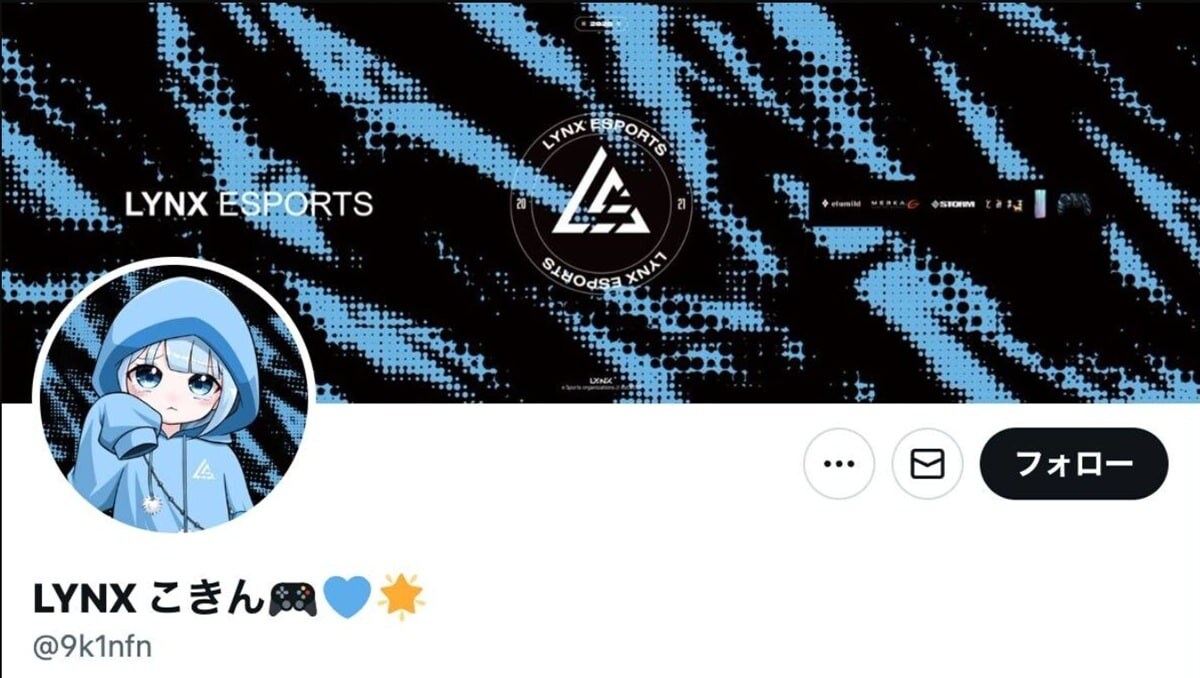Screen dimensions: 1200x678
Task: Follow this account with フォロー button
Action: tap(1074, 464)
